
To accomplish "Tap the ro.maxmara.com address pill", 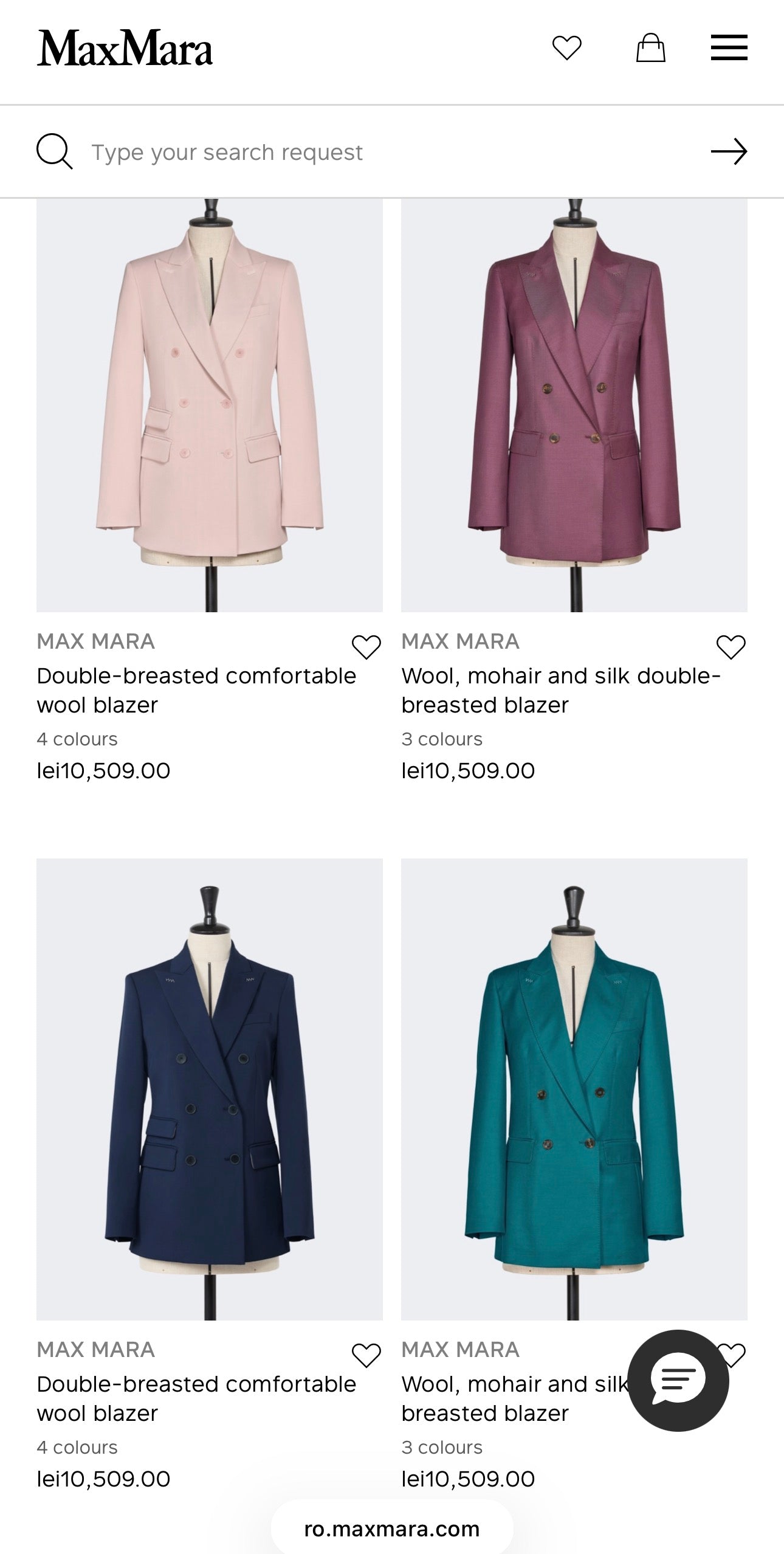I will click(392, 1528).
